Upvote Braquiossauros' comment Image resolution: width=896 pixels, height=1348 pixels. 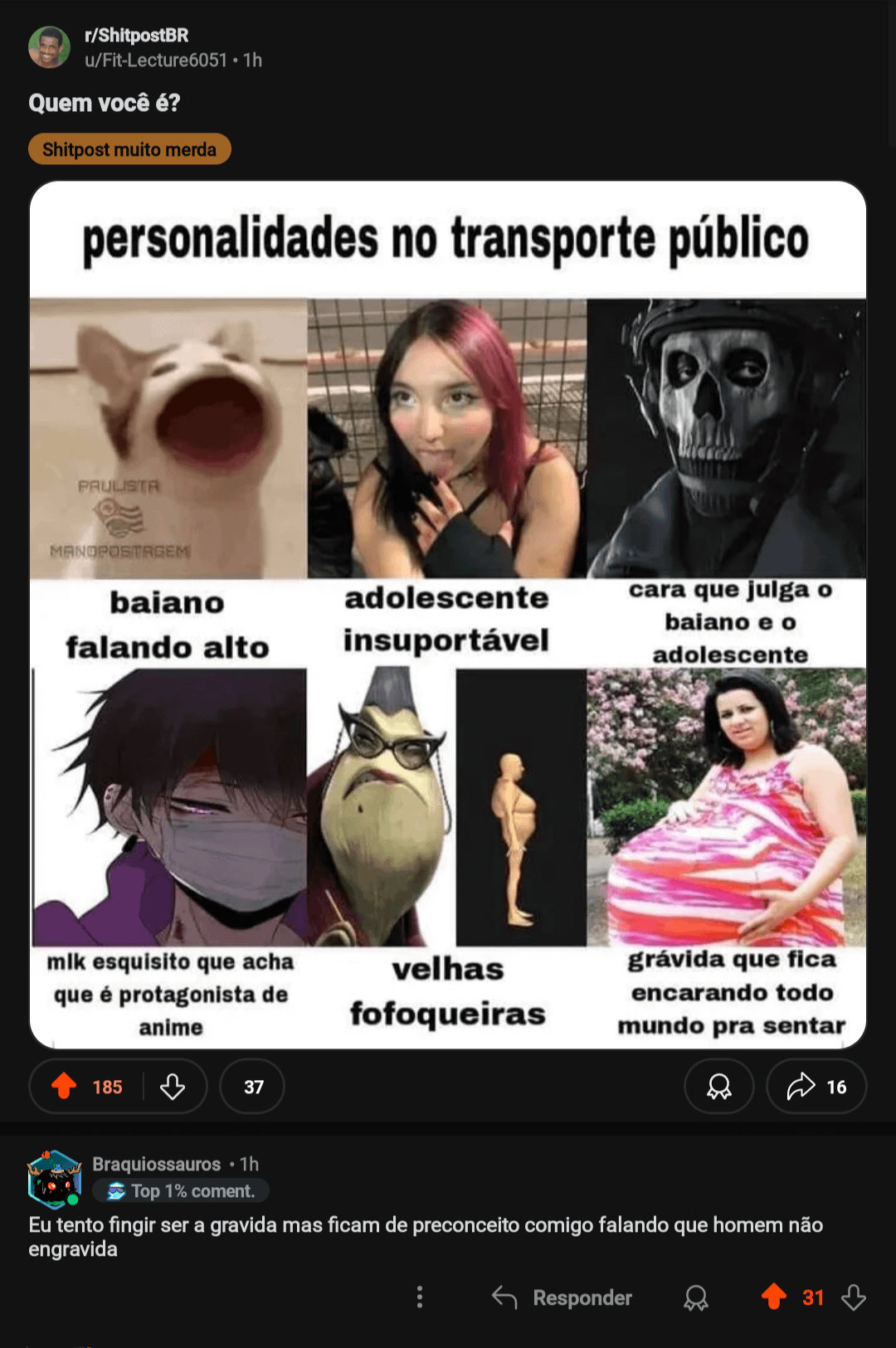click(773, 1297)
